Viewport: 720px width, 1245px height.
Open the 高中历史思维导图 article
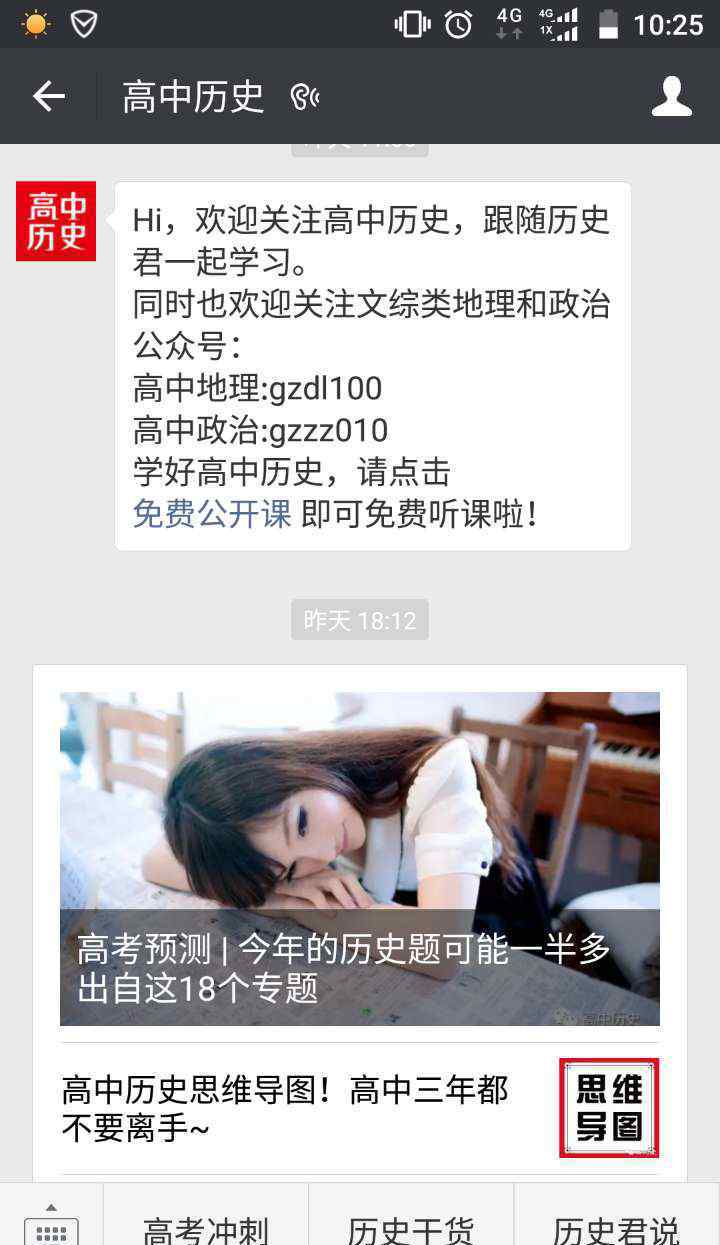360,1108
